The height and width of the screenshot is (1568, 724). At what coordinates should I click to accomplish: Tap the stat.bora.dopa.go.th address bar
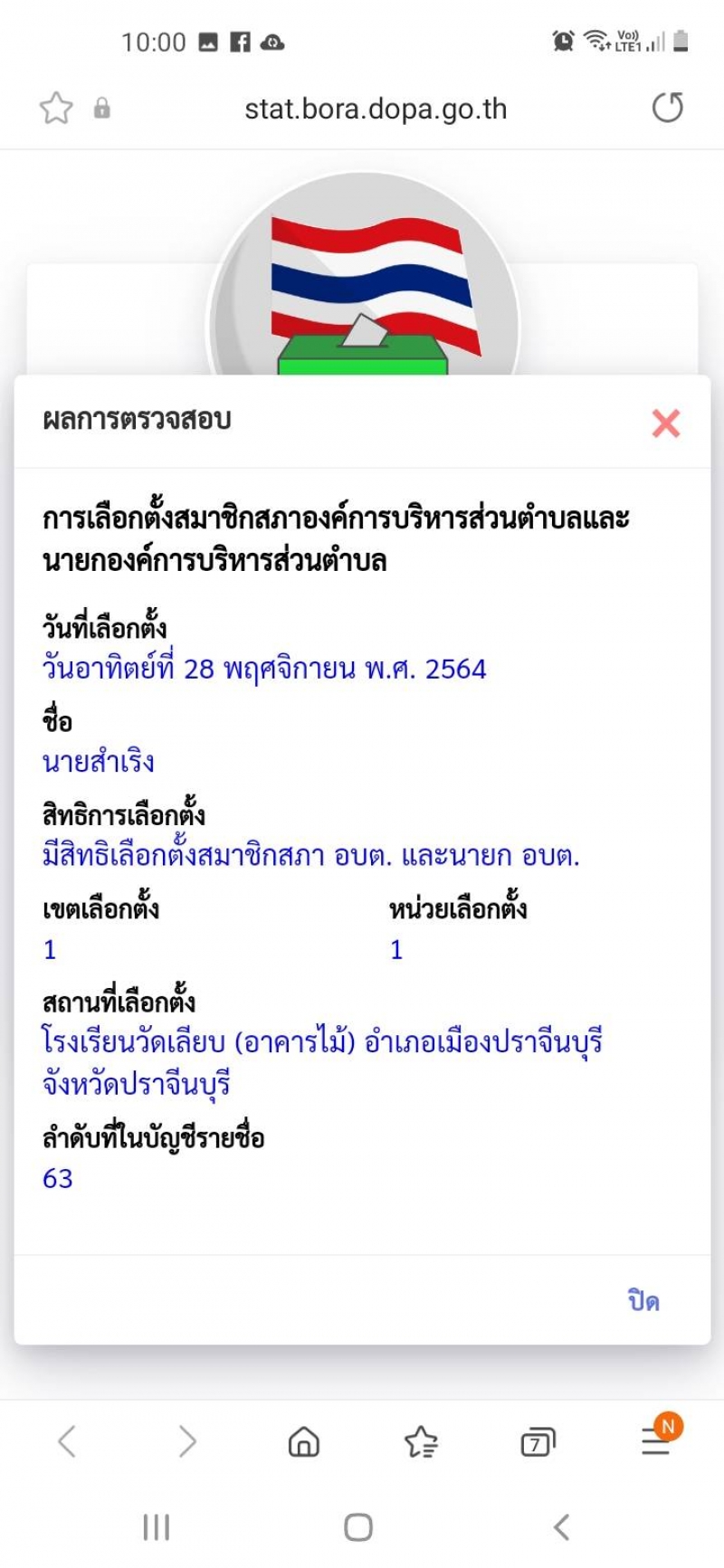point(376,109)
